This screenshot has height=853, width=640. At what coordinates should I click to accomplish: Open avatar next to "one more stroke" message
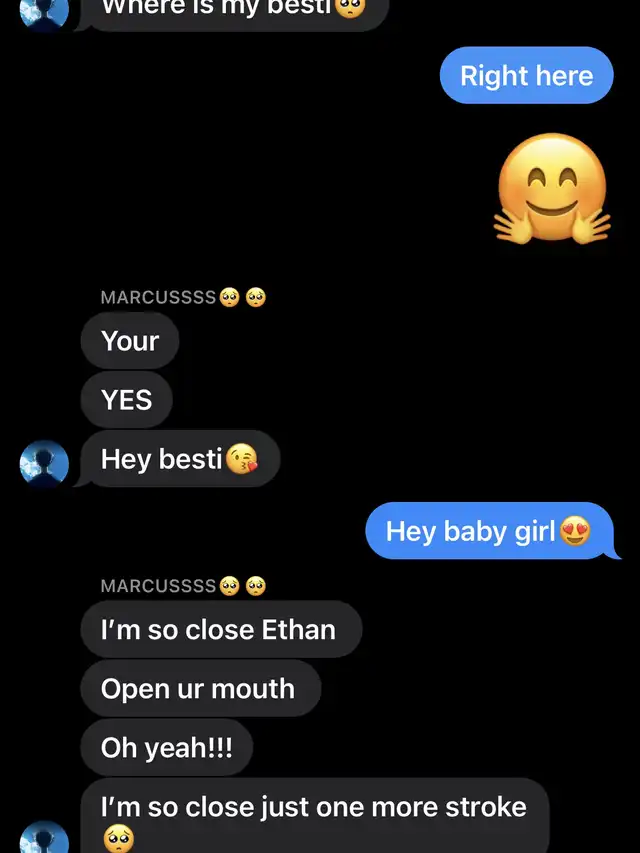pos(45,840)
